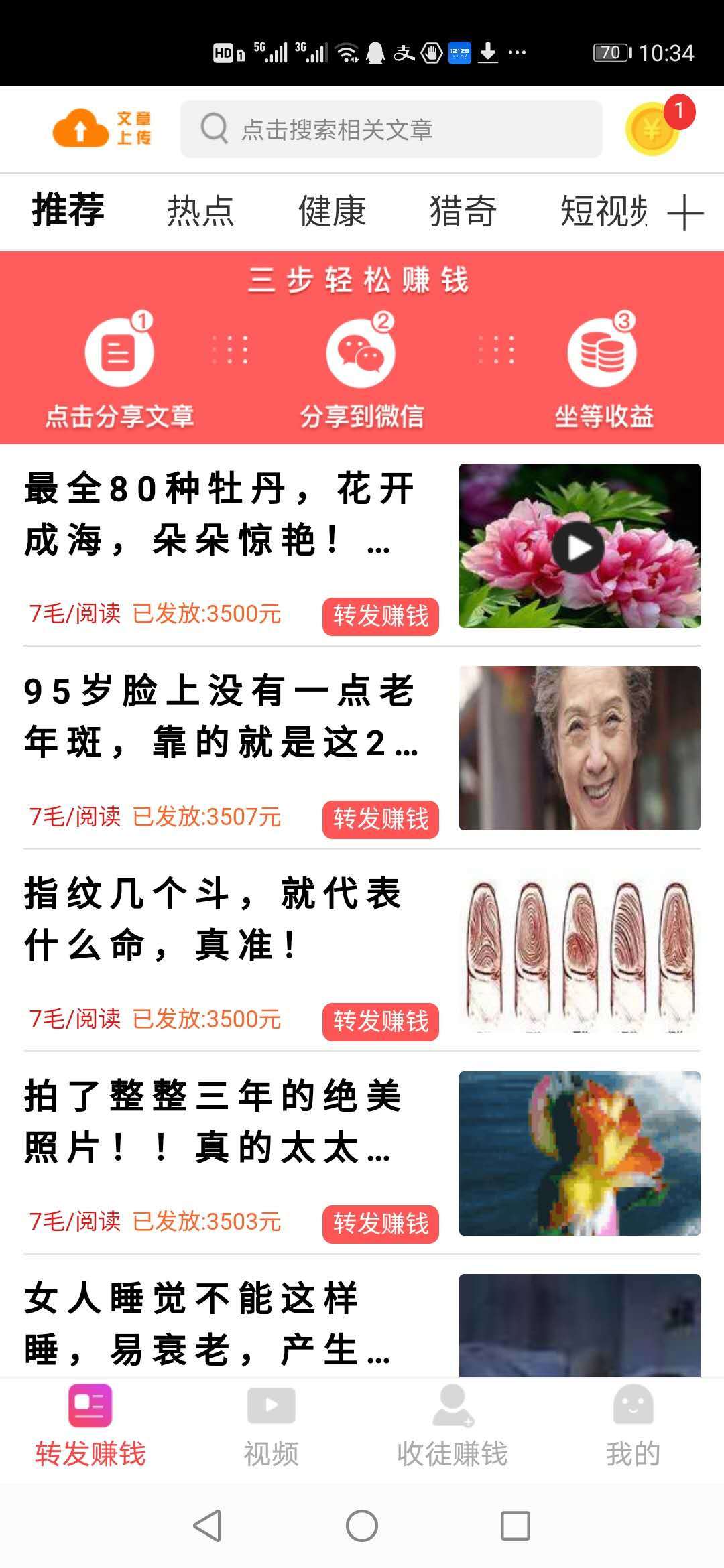Tap the search bar 点击搜索相关文章
The width and height of the screenshot is (724, 1568).
point(396,129)
